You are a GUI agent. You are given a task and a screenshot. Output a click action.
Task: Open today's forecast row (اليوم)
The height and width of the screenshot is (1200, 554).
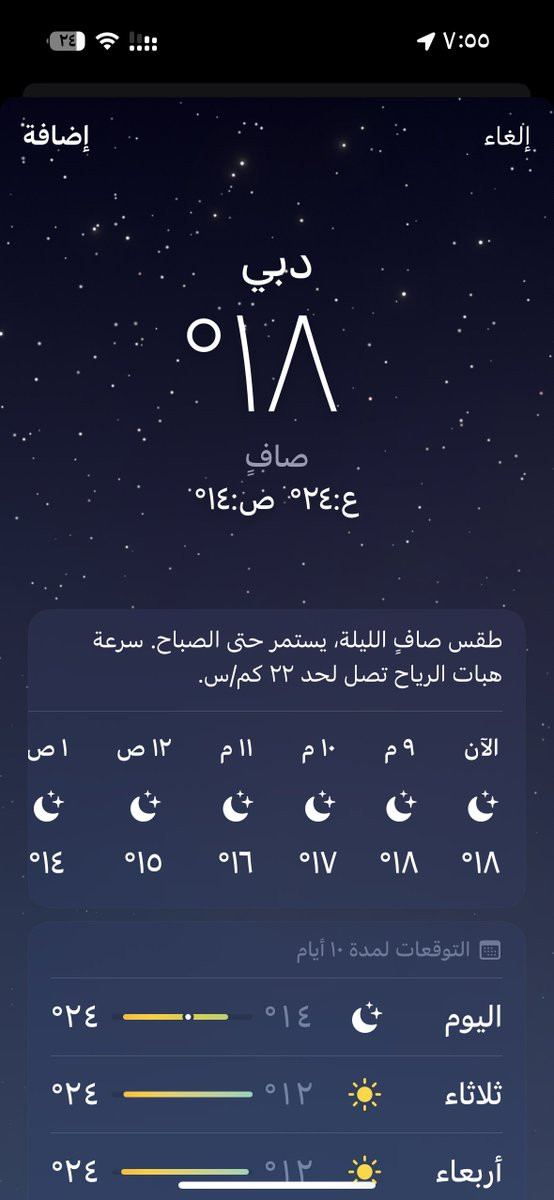coord(277,1017)
